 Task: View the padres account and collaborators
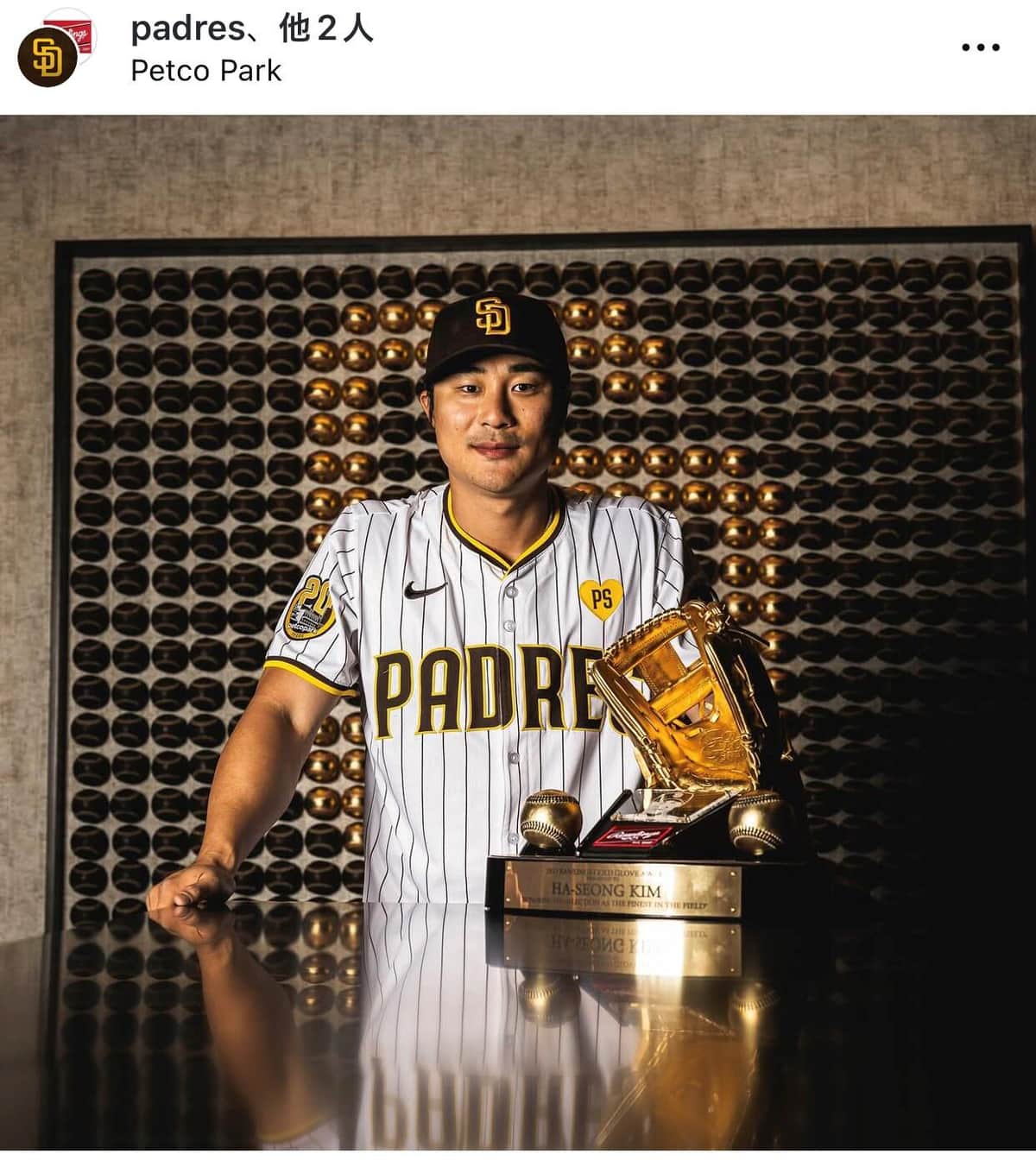[x=251, y=29]
